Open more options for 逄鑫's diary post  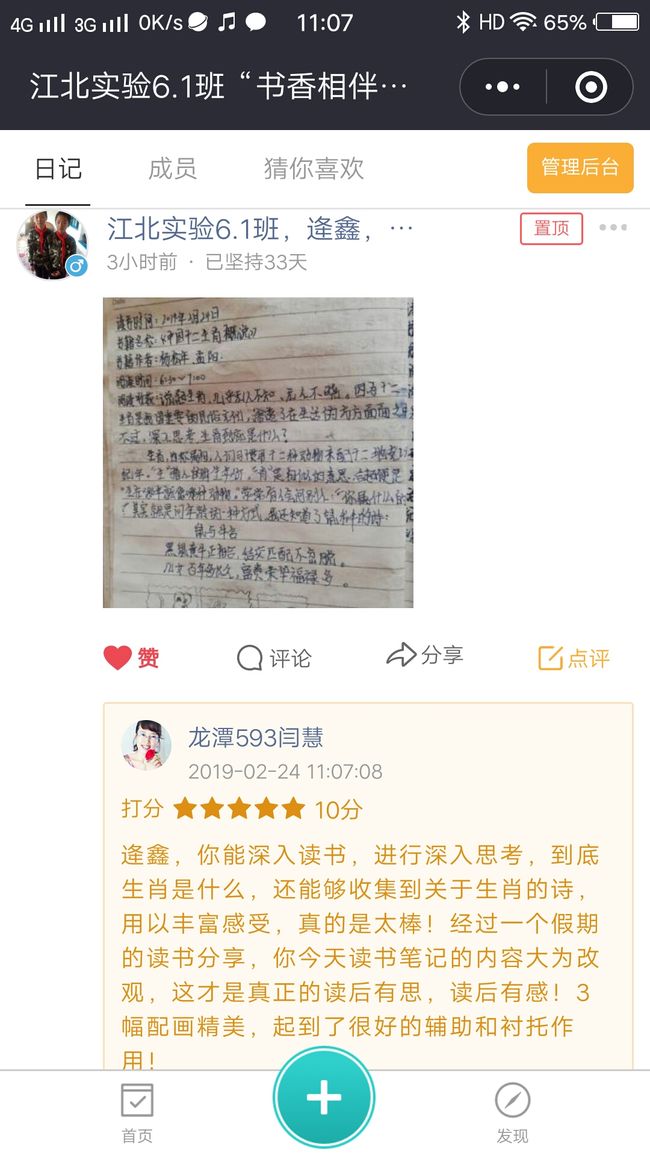pyautogui.click(x=613, y=227)
